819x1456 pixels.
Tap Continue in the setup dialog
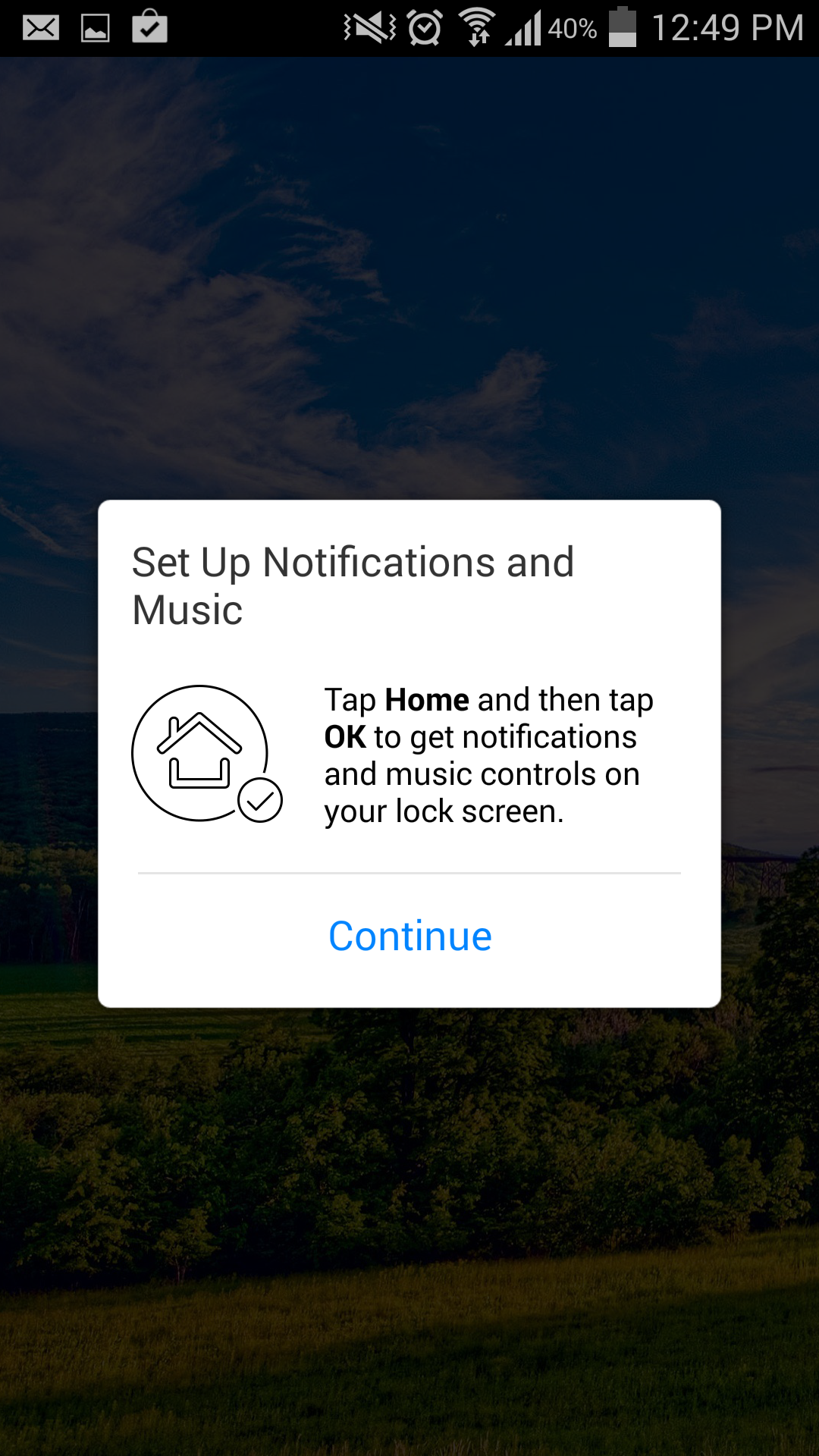tap(409, 937)
